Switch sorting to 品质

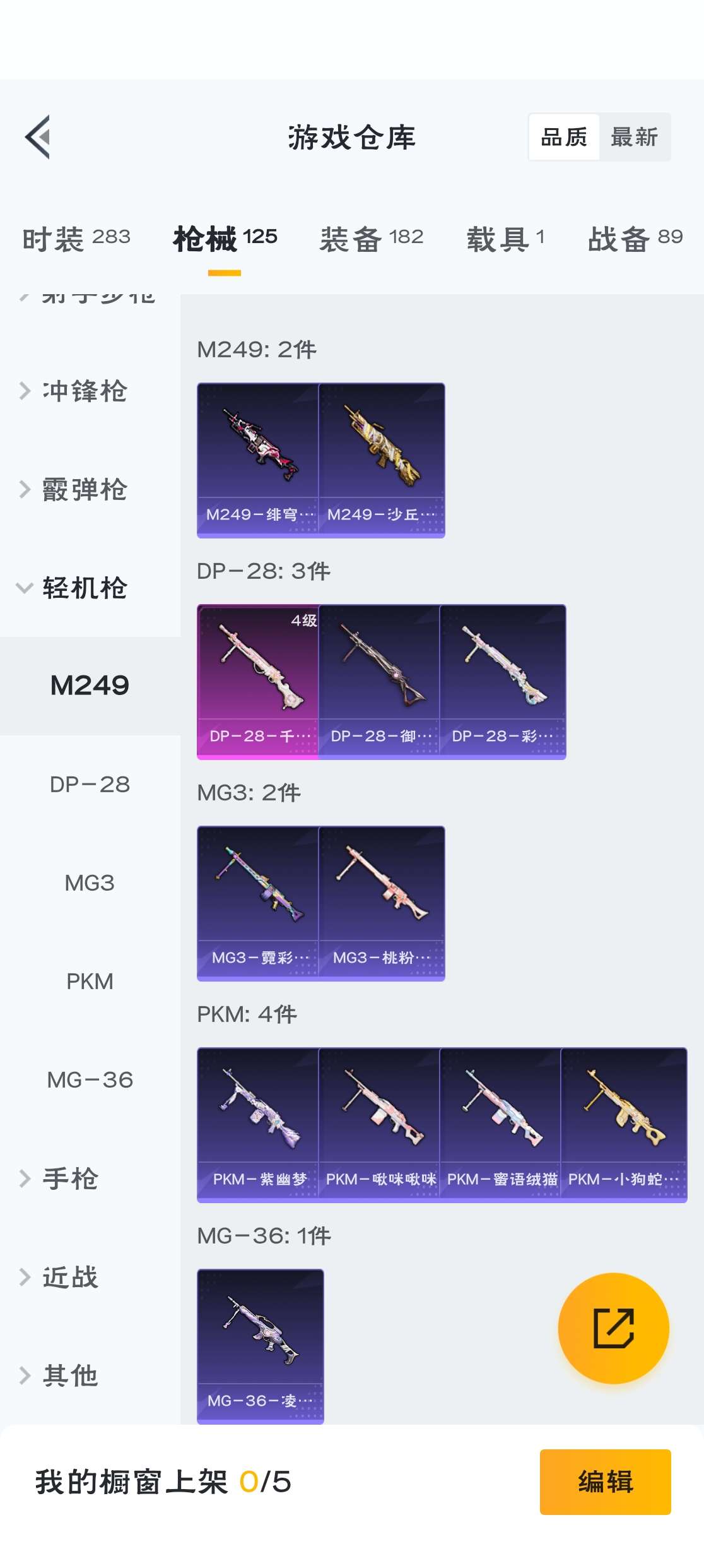coord(565,137)
